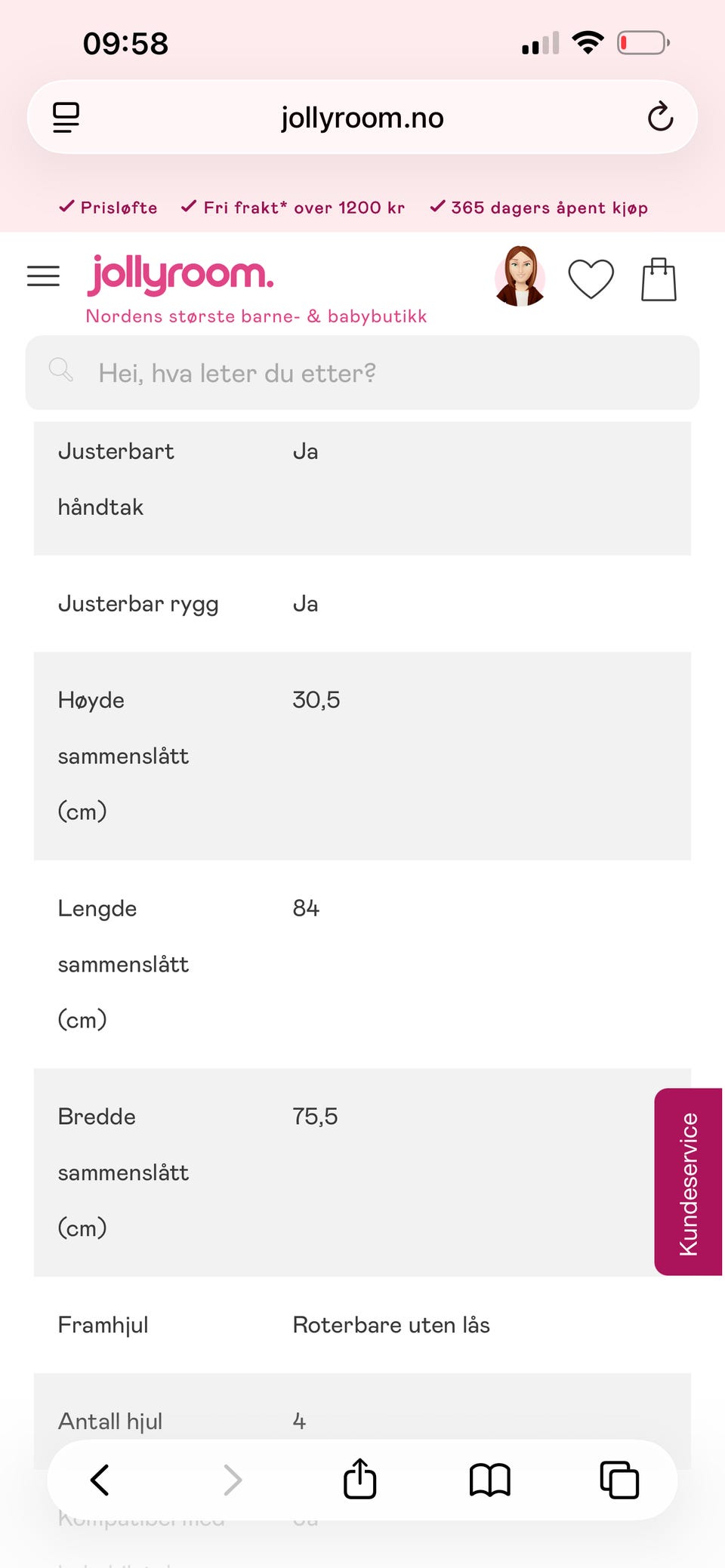Navigate back with the back arrow
The width and height of the screenshot is (725, 1568).
point(100,1480)
